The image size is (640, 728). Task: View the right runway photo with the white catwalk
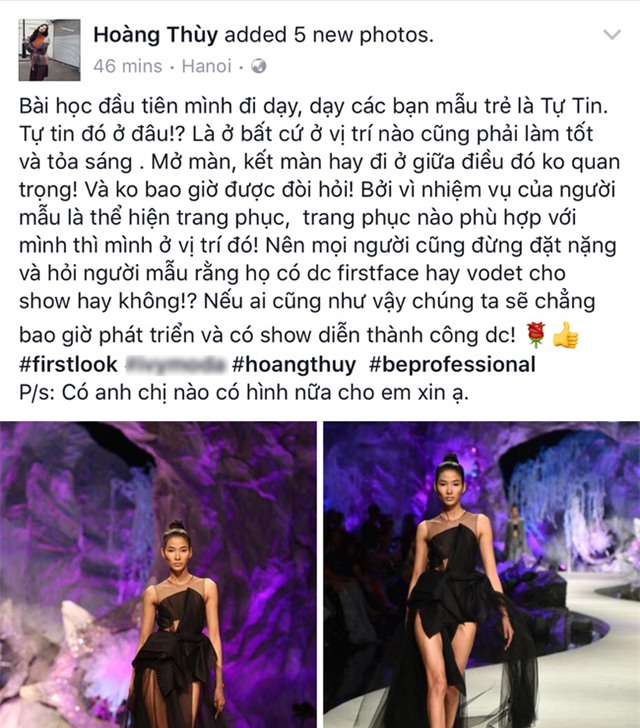click(482, 574)
